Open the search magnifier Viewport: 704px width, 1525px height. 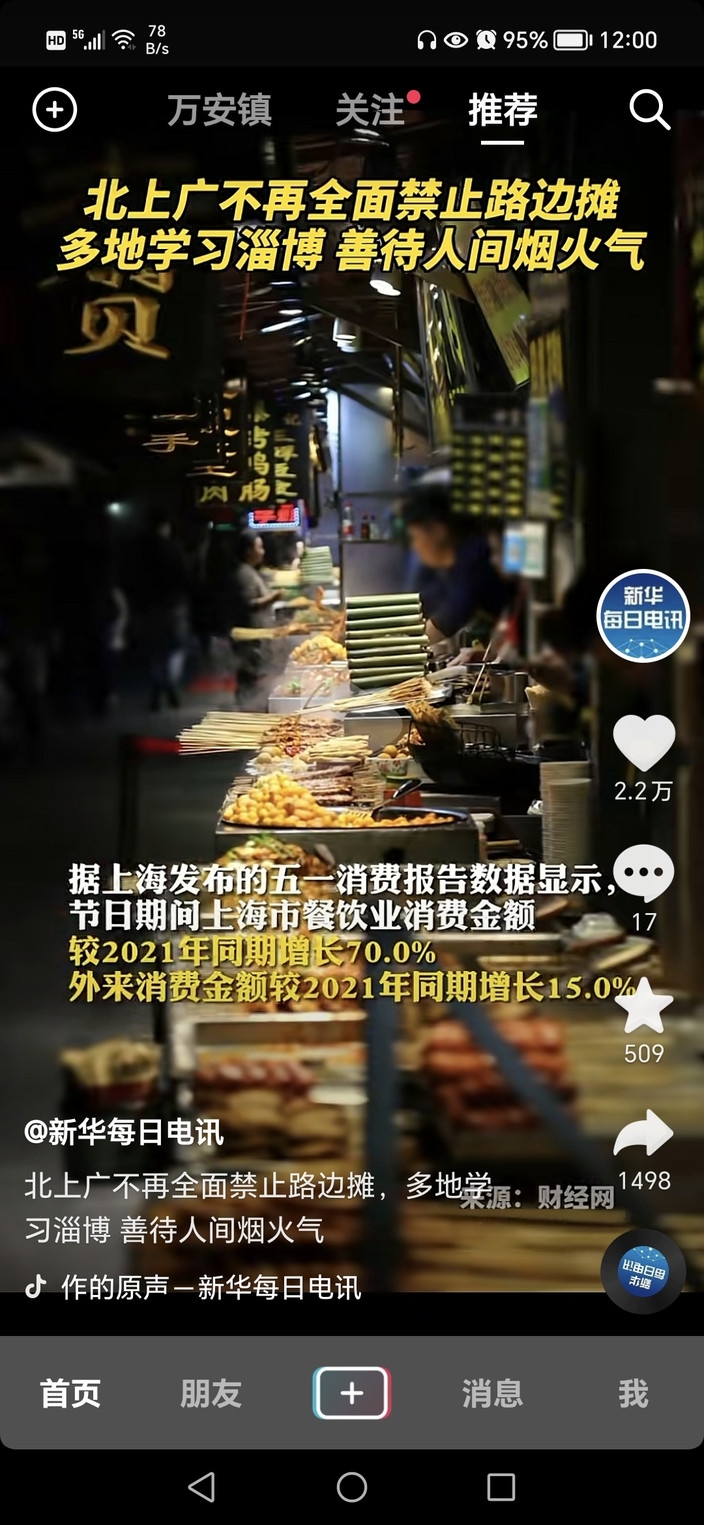[649, 110]
